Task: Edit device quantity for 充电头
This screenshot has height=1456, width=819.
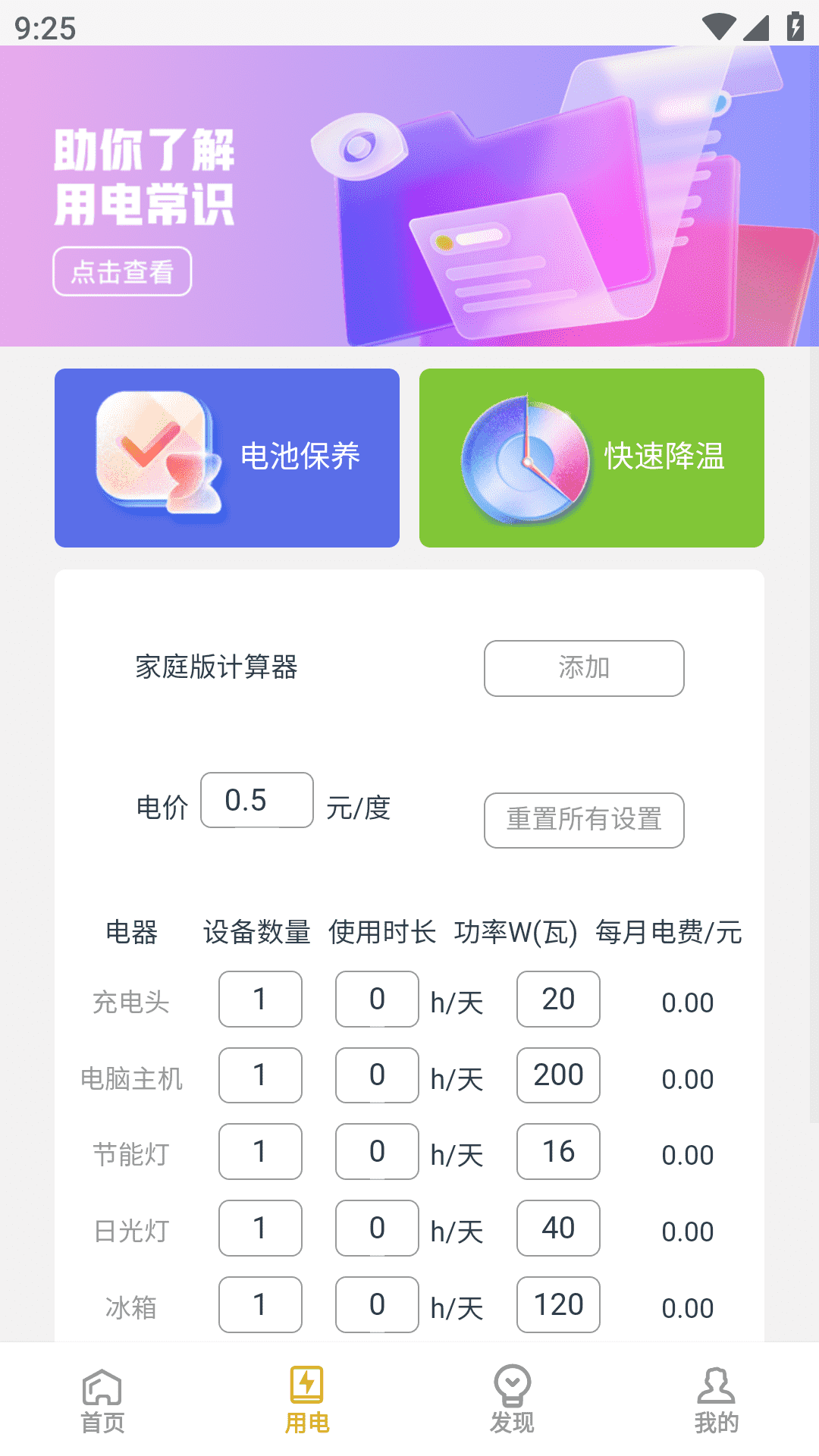Action: click(x=260, y=999)
